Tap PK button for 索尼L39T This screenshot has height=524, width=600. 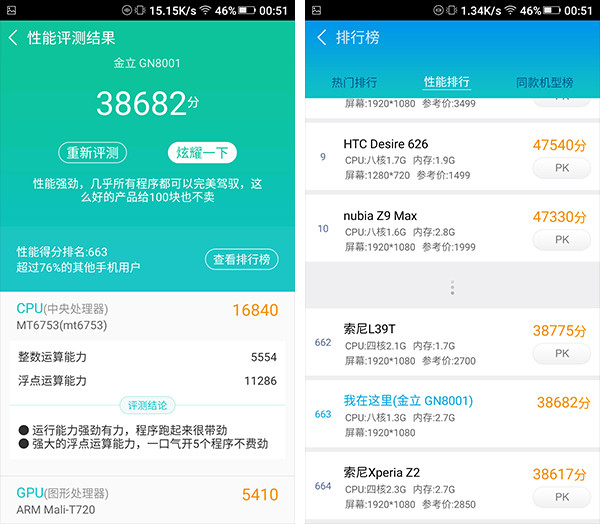(561, 353)
